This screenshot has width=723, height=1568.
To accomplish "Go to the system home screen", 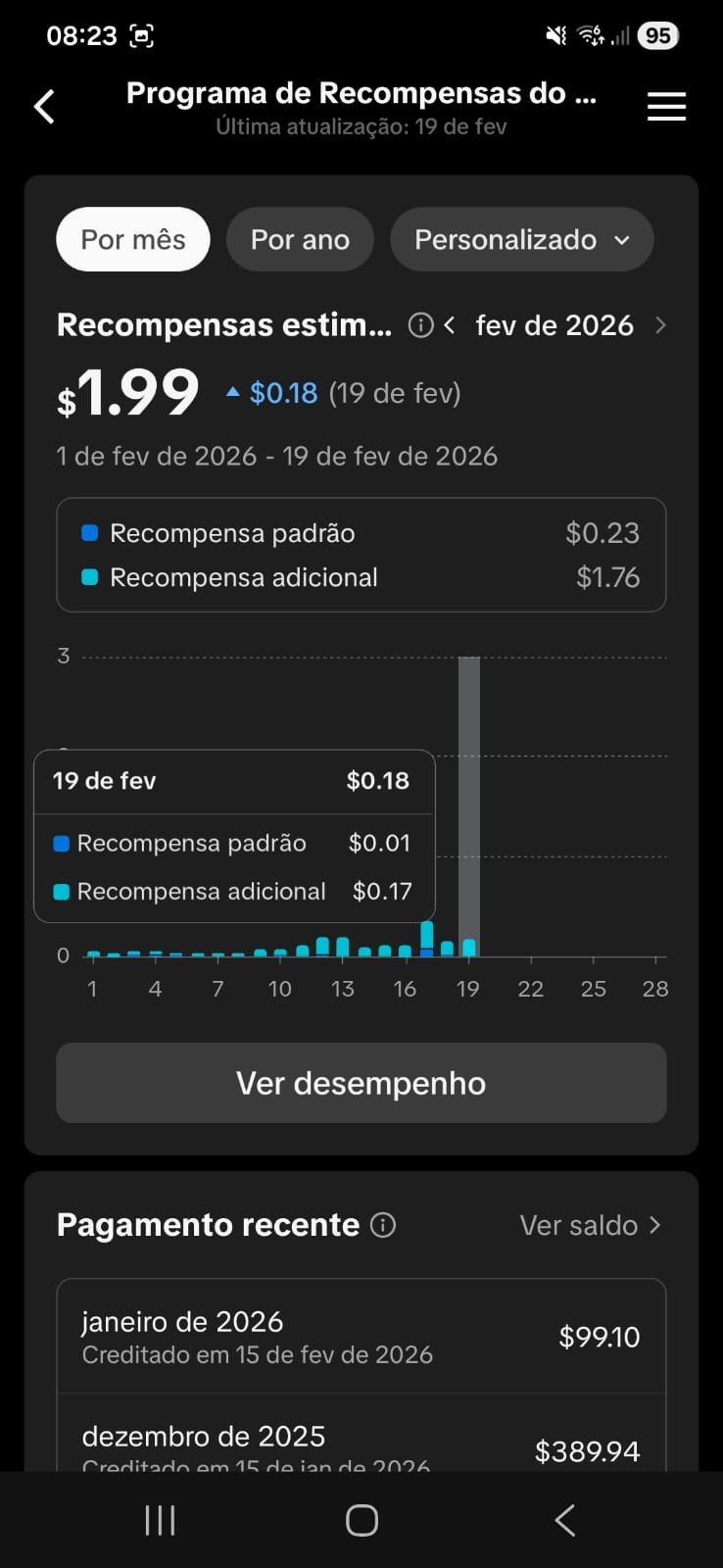I will click(x=361, y=1520).
